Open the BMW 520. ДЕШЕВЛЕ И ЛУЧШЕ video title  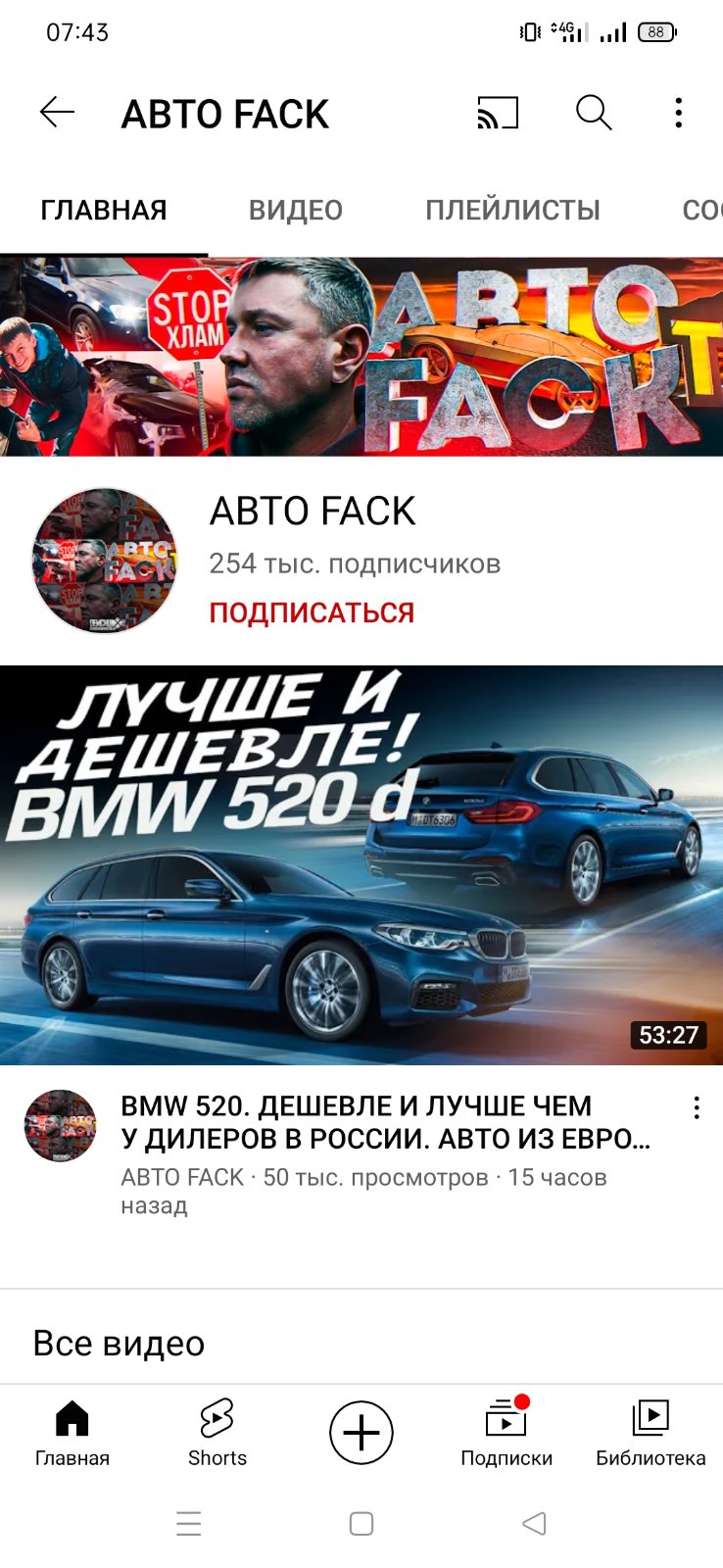(x=386, y=1122)
